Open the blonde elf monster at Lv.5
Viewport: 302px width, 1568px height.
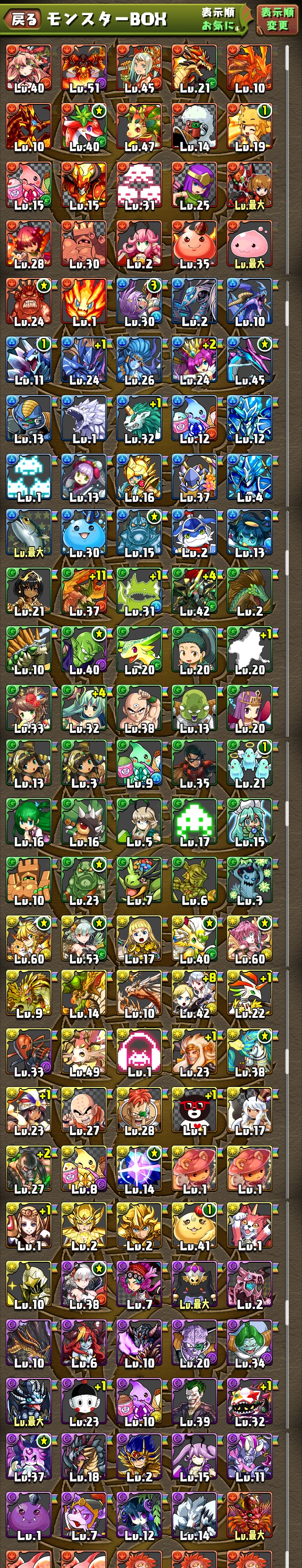pyautogui.click(x=139, y=822)
